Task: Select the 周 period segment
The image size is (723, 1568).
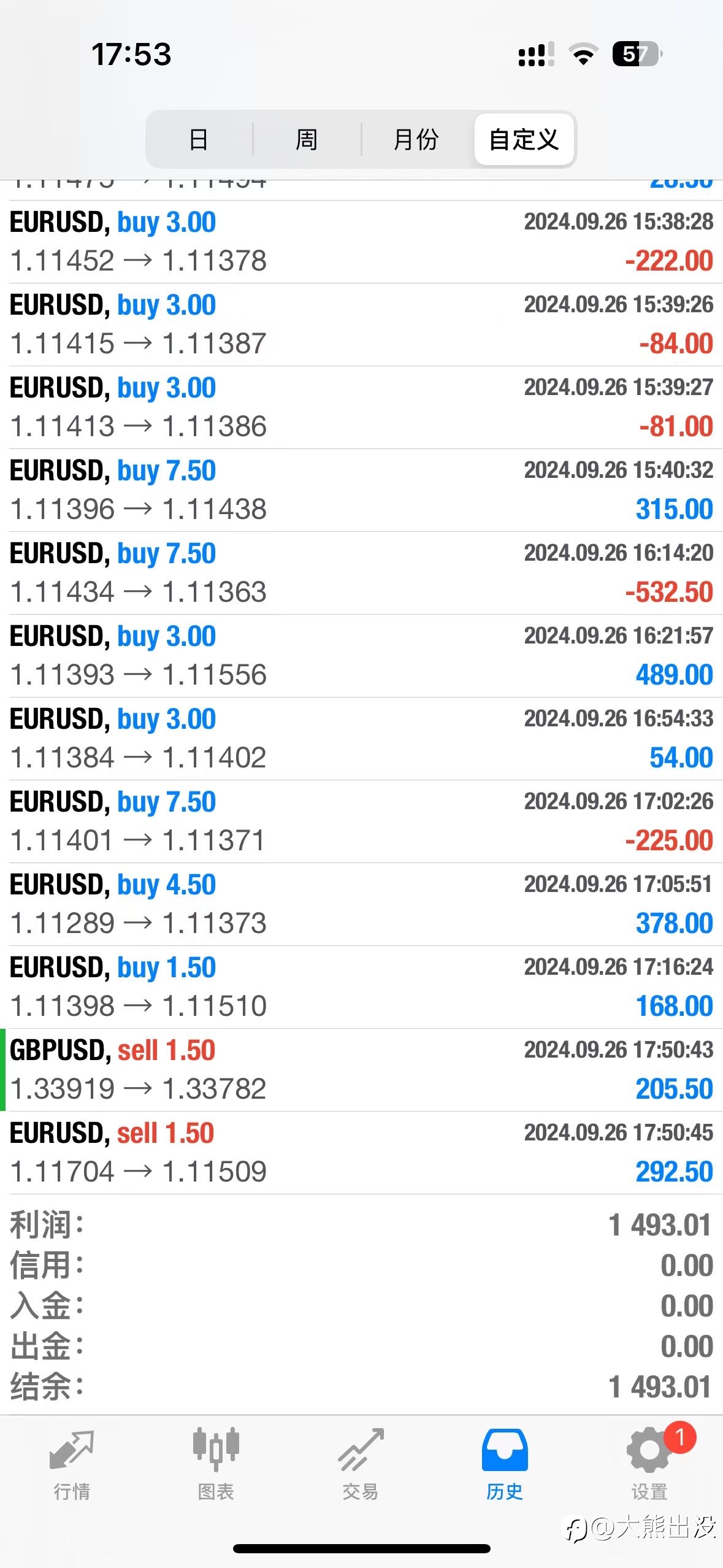Action: [x=307, y=139]
